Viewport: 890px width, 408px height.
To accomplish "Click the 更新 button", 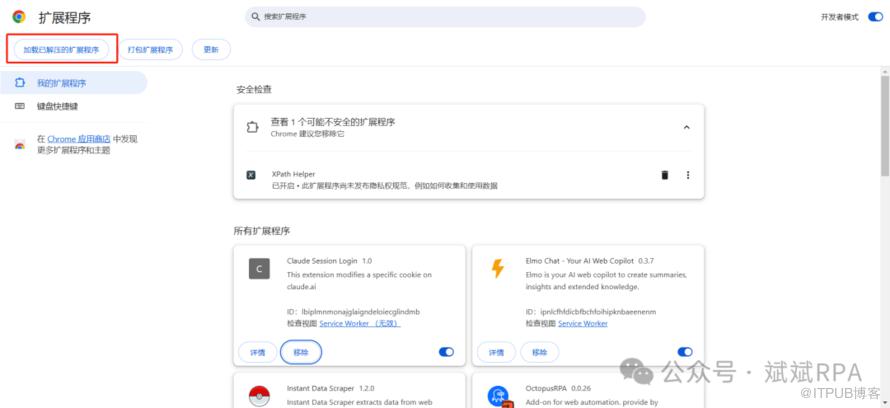I will pos(210,49).
